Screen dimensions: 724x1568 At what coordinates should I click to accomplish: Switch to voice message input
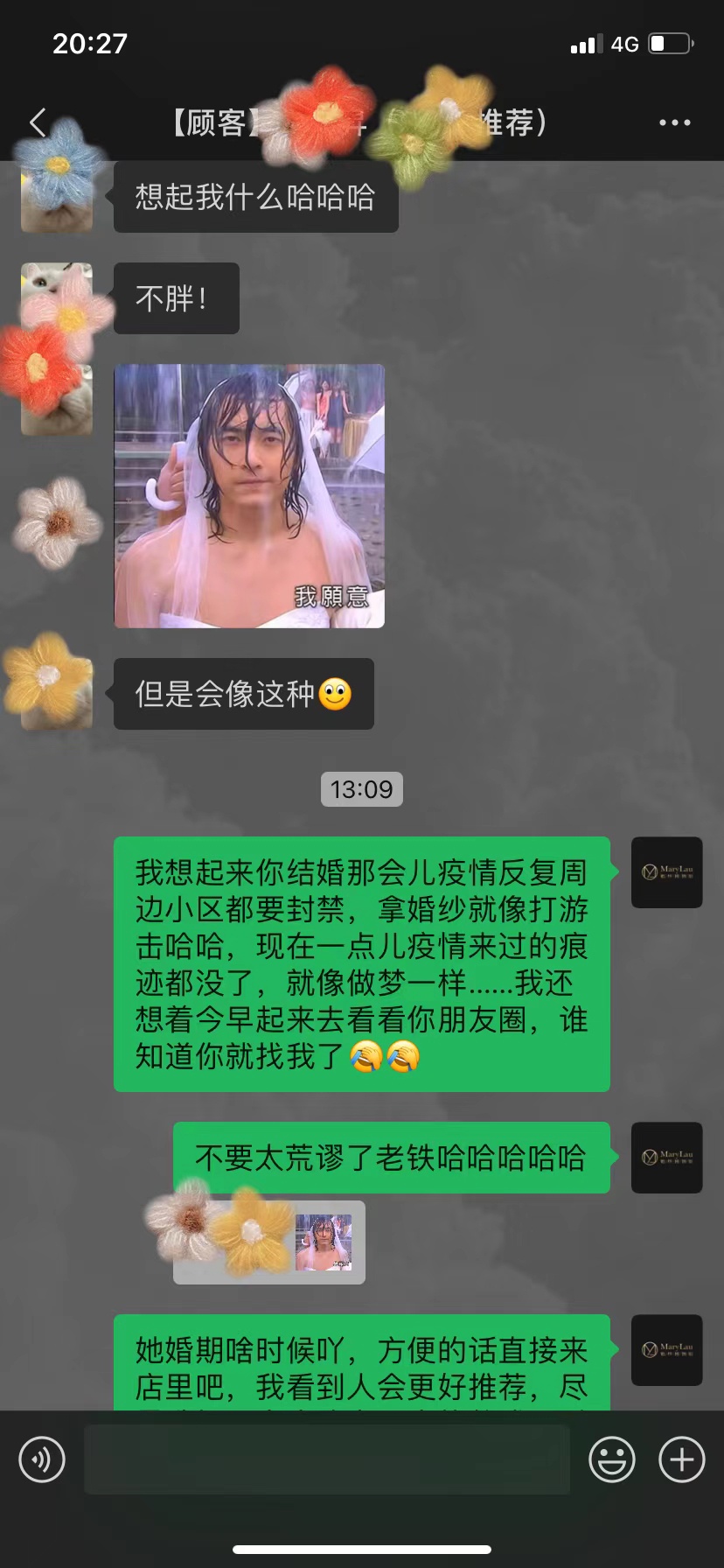click(42, 1459)
